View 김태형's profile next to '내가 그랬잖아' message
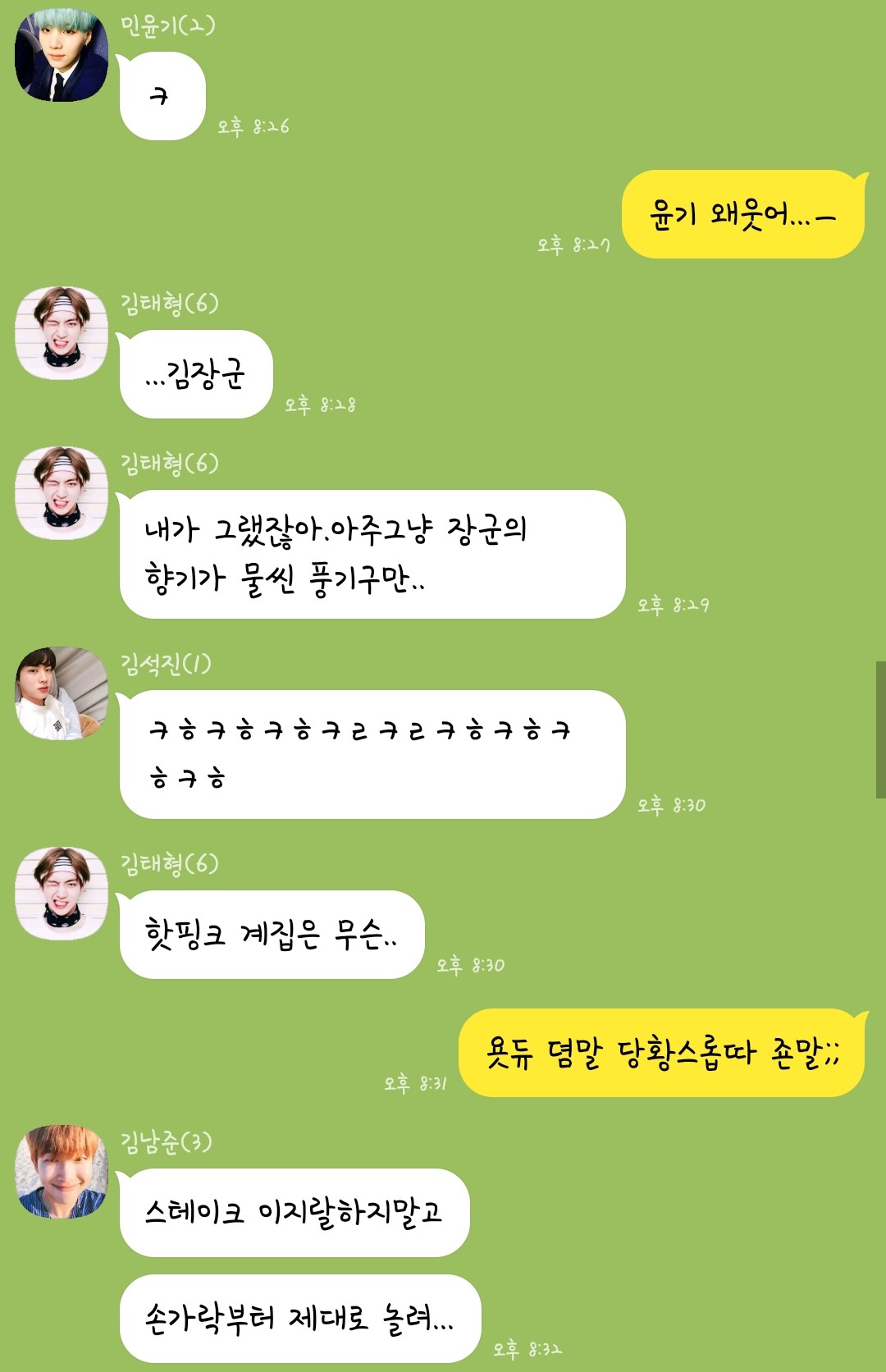The width and height of the screenshot is (886, 1372). tap(62, 493)
